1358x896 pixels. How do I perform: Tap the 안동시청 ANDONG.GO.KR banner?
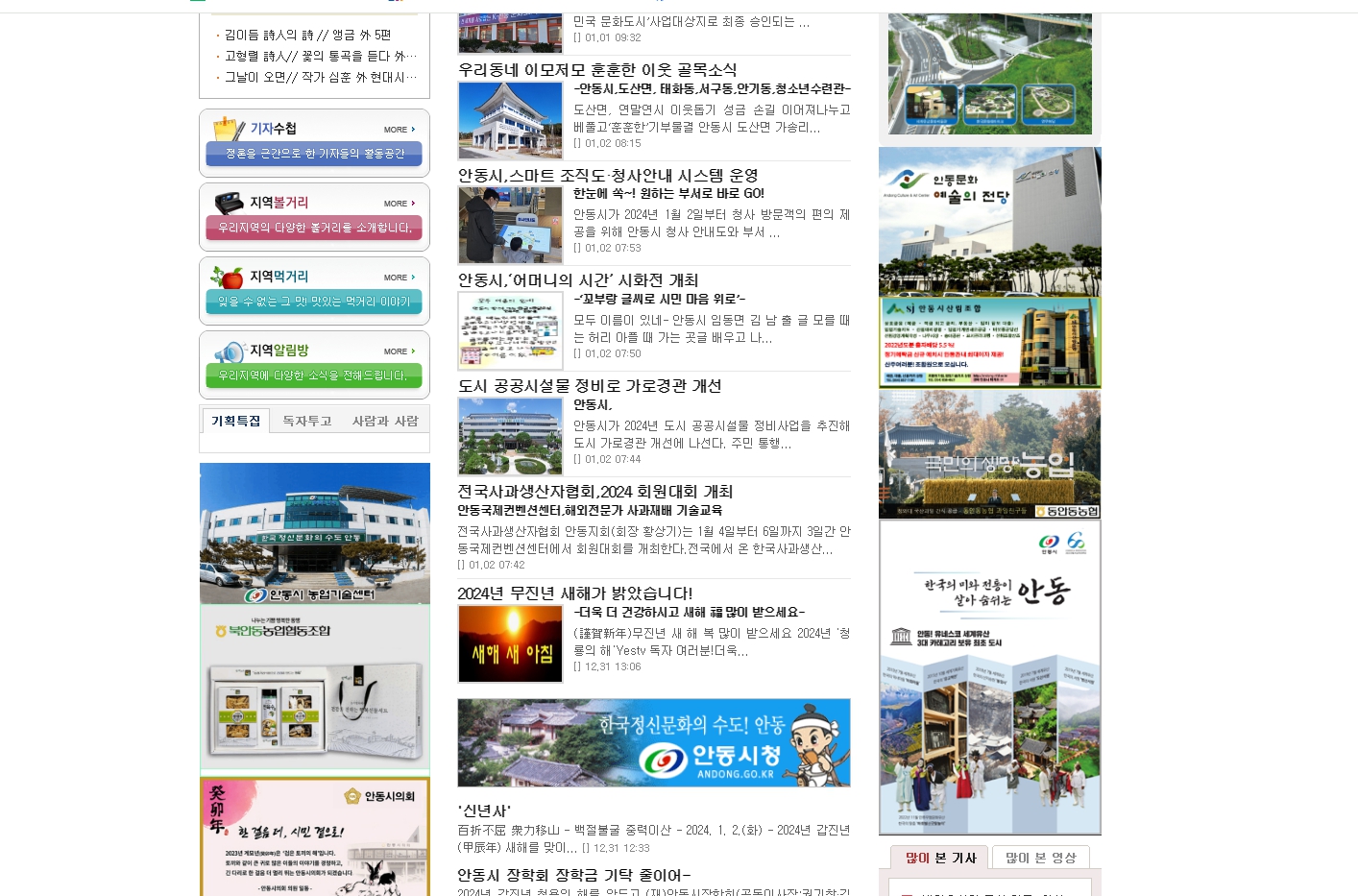(653, 742)
